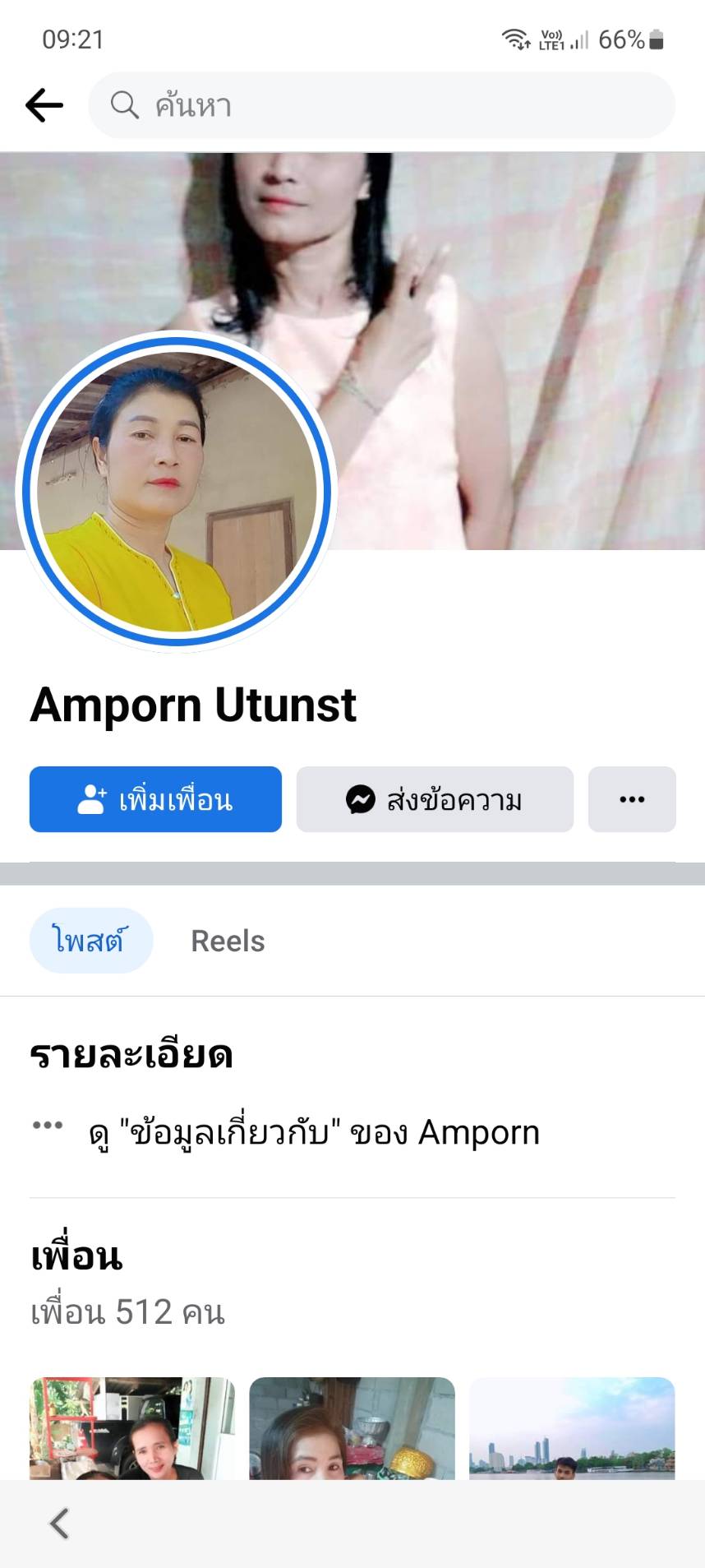Open the friend tile with city skyline
The image size is (705, 1568).
[571, 1429]
